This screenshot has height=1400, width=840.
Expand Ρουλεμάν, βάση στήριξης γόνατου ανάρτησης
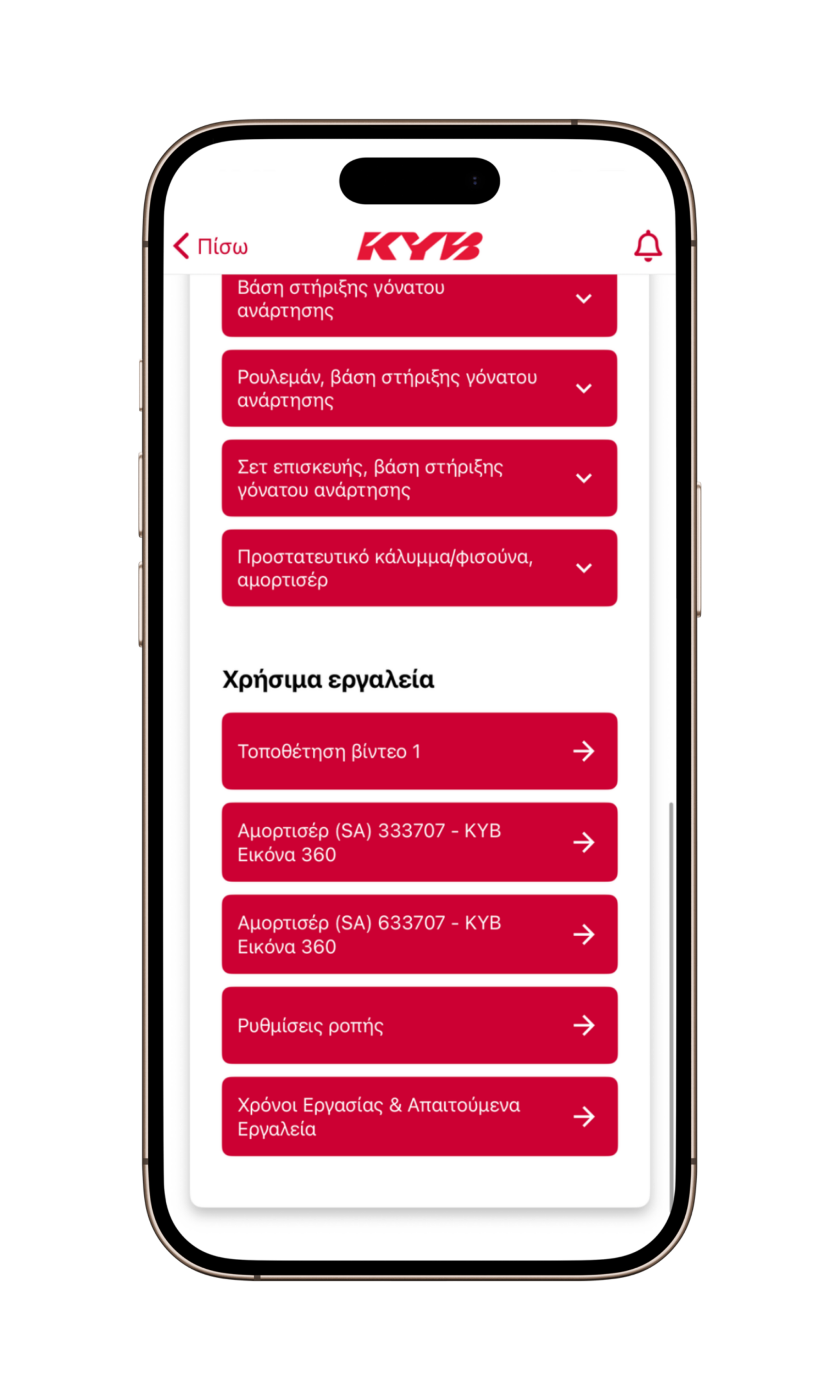[x=419, y=388]
